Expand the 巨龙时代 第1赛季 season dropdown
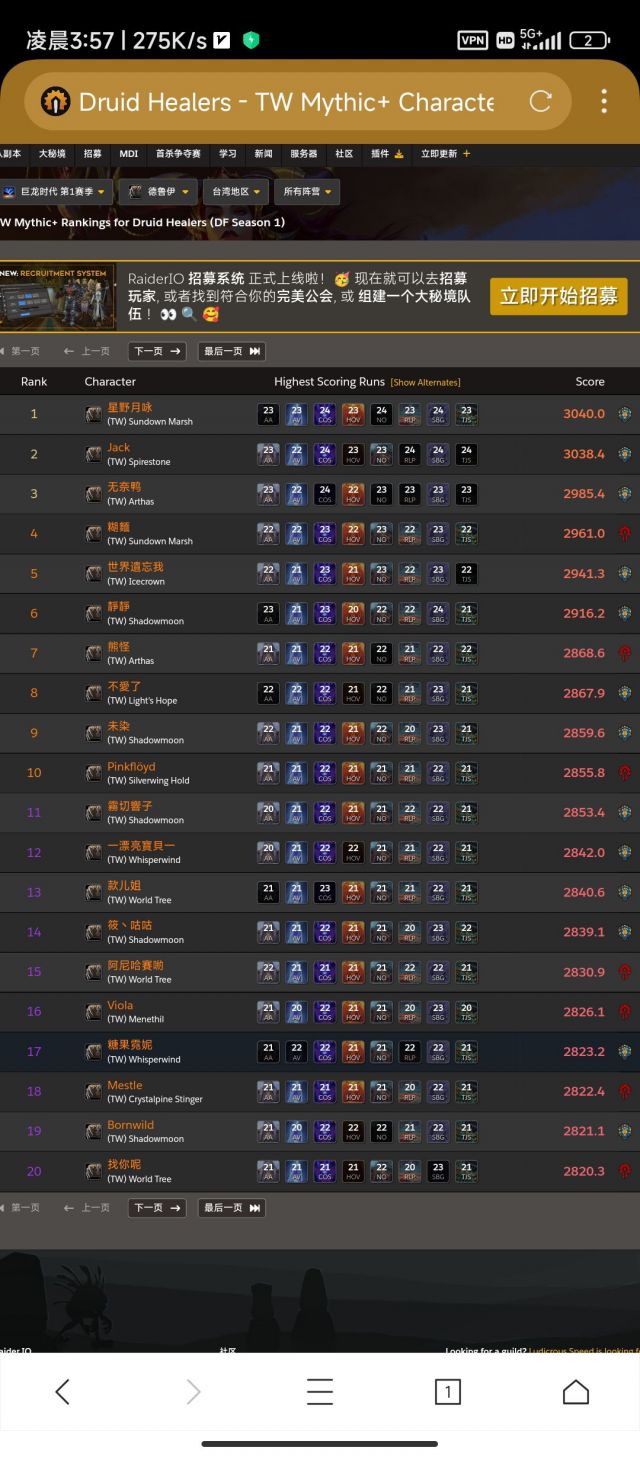640x1457 pixels. click(56, 191)
